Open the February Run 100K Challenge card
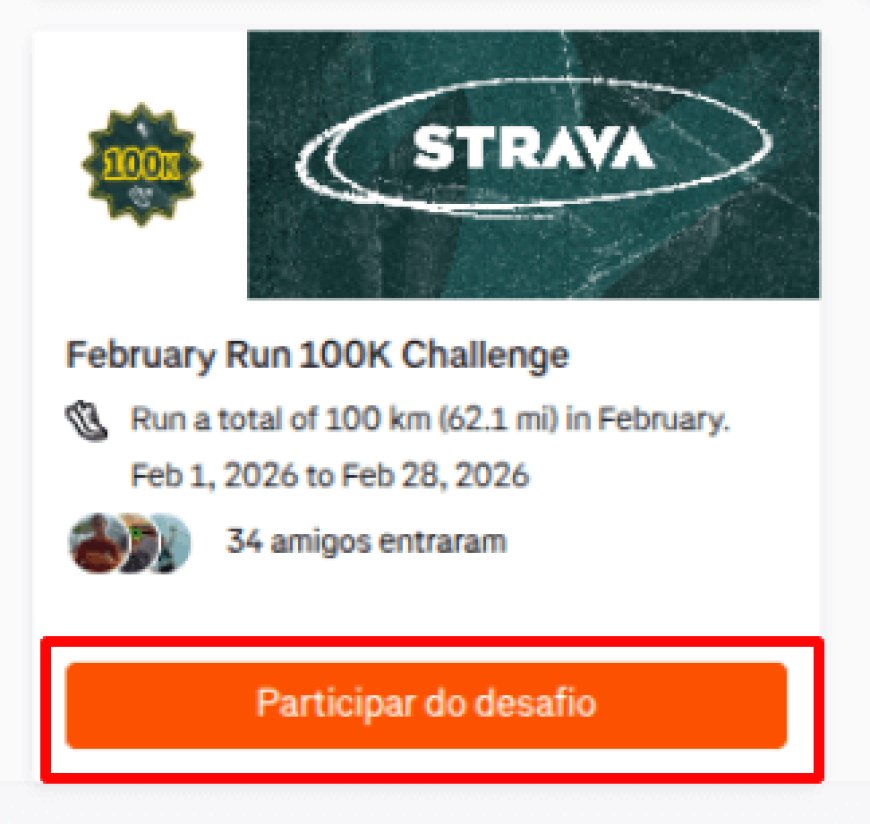The image size is (870, 824). (317, 355)
